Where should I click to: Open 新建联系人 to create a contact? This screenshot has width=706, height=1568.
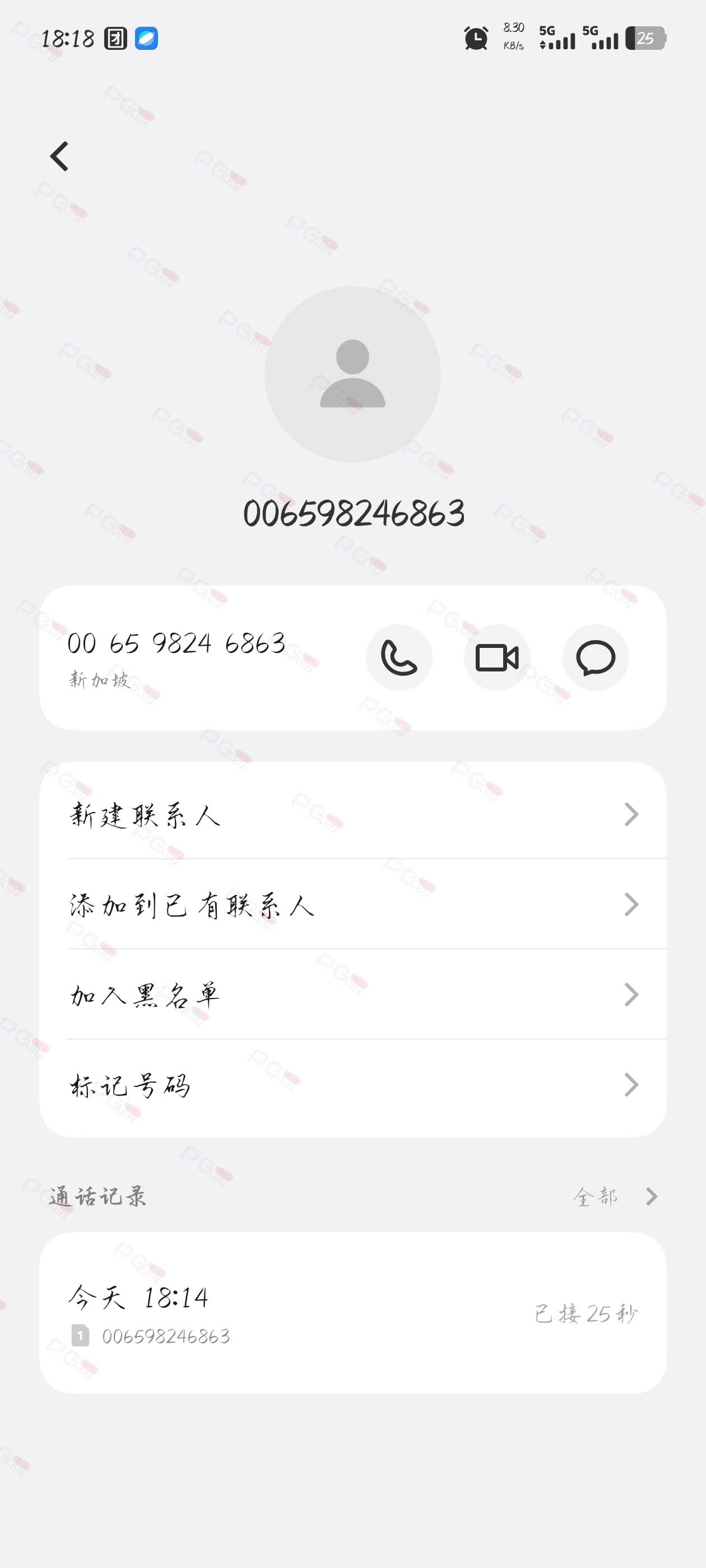click(352, 814)
